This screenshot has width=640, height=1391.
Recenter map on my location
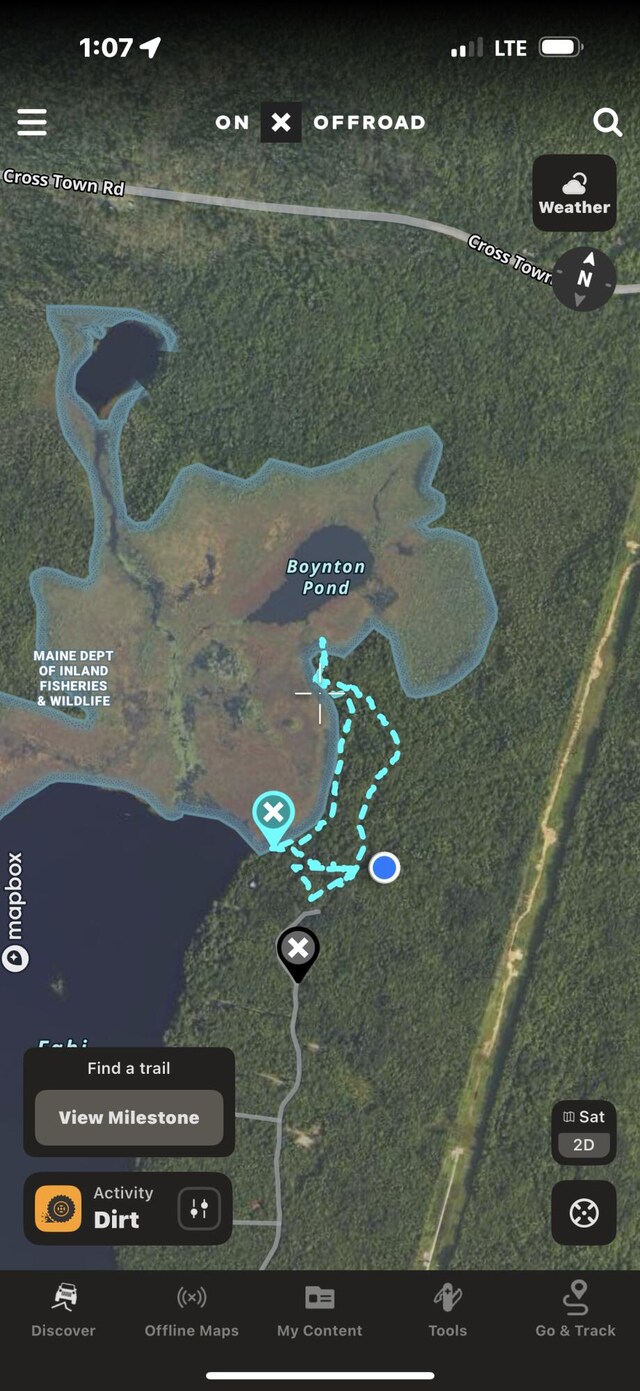click(x=584, y=1213)
